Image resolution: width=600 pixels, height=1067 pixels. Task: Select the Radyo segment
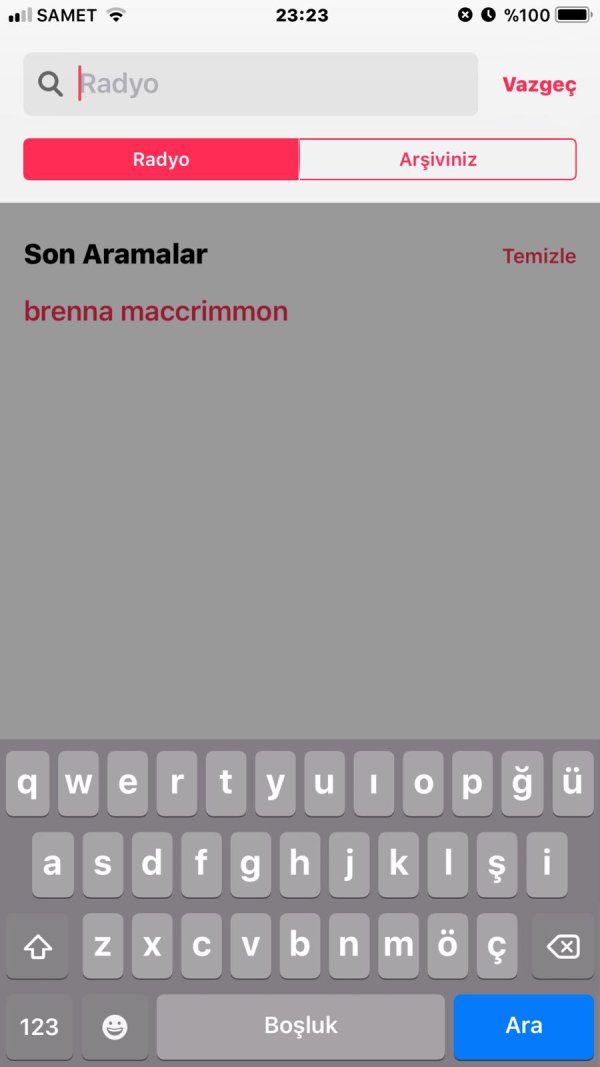tap(161, 159)
